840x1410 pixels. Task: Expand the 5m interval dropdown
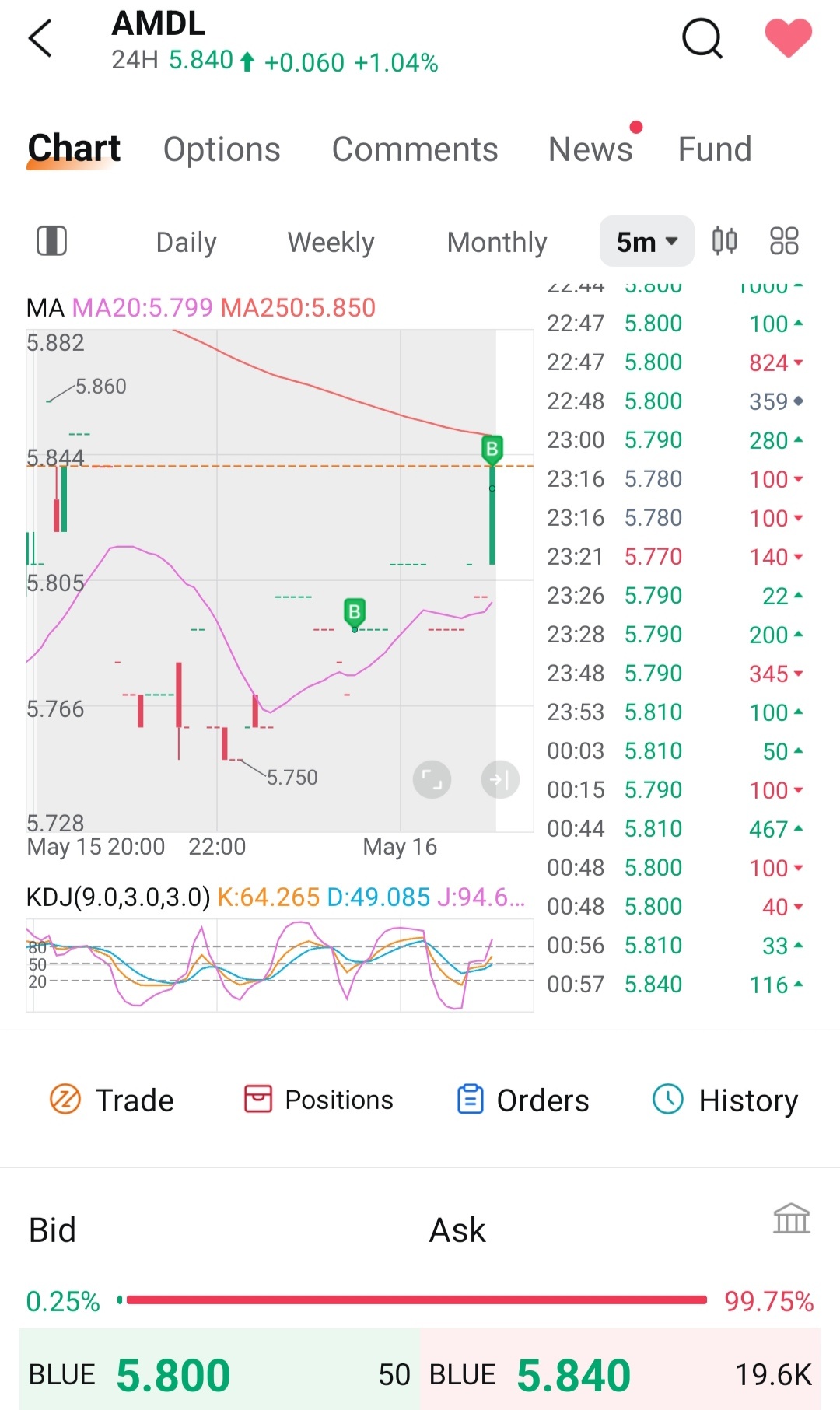pos(646,241)
